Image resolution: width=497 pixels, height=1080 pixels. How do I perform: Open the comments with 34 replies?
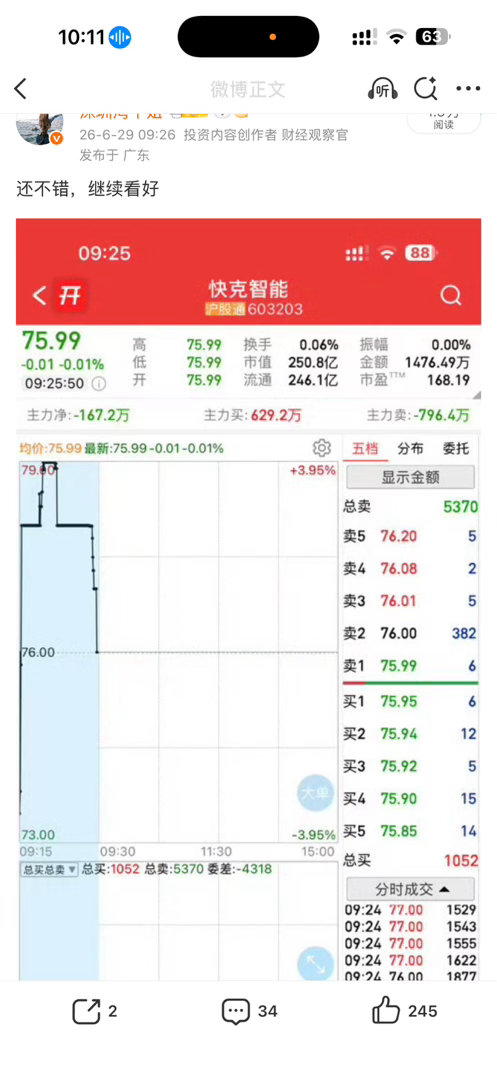[x=248, y=1011]
